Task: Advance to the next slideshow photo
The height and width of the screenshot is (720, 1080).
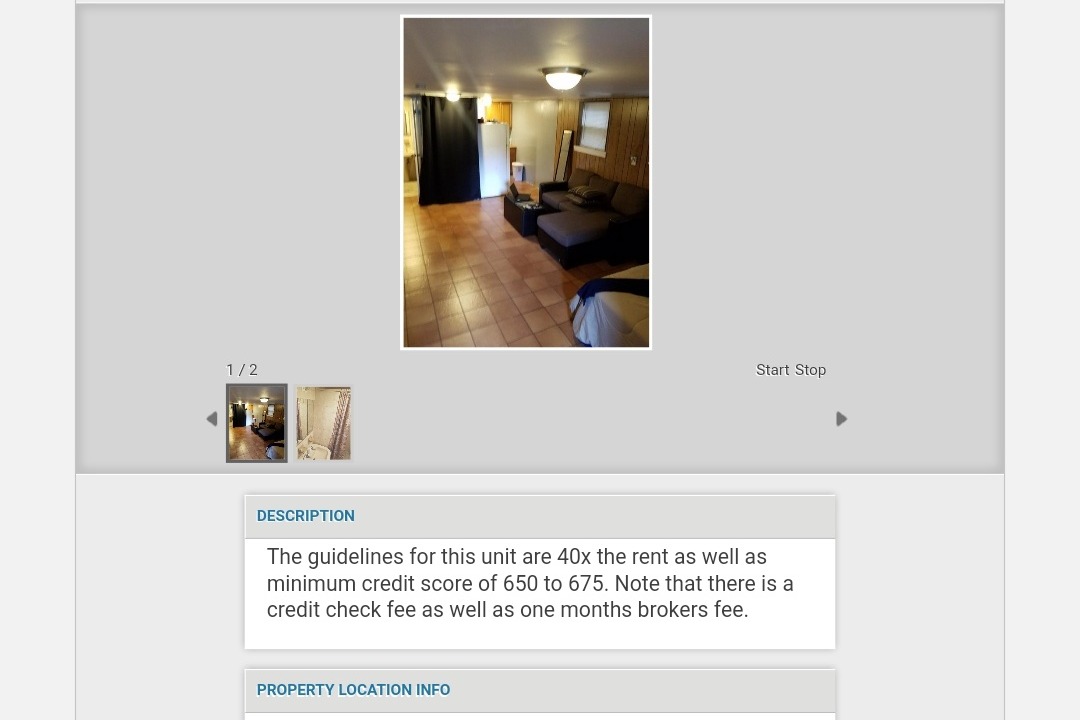Action: pyautogui.click(x=841, y=419)
